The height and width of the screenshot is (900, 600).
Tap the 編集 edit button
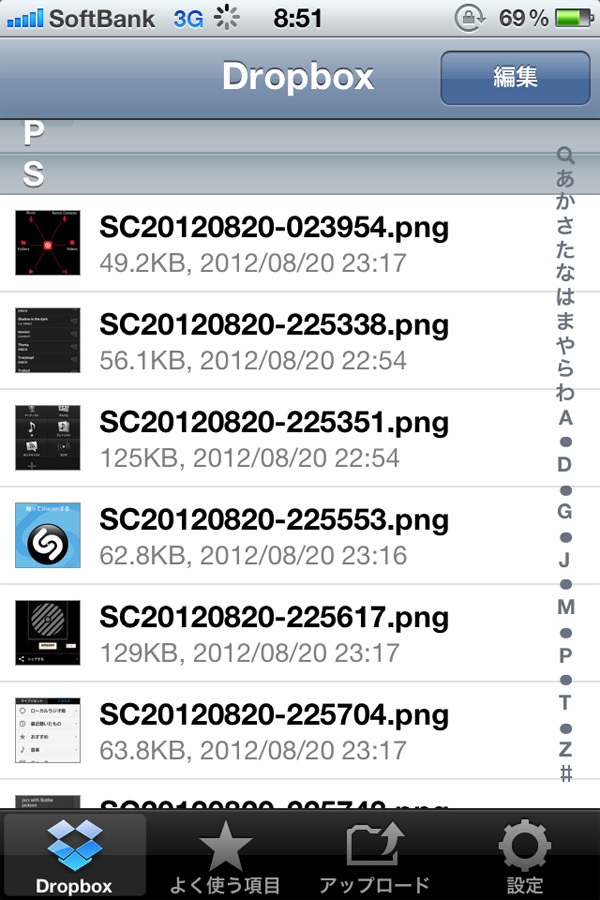click(515, 78)
